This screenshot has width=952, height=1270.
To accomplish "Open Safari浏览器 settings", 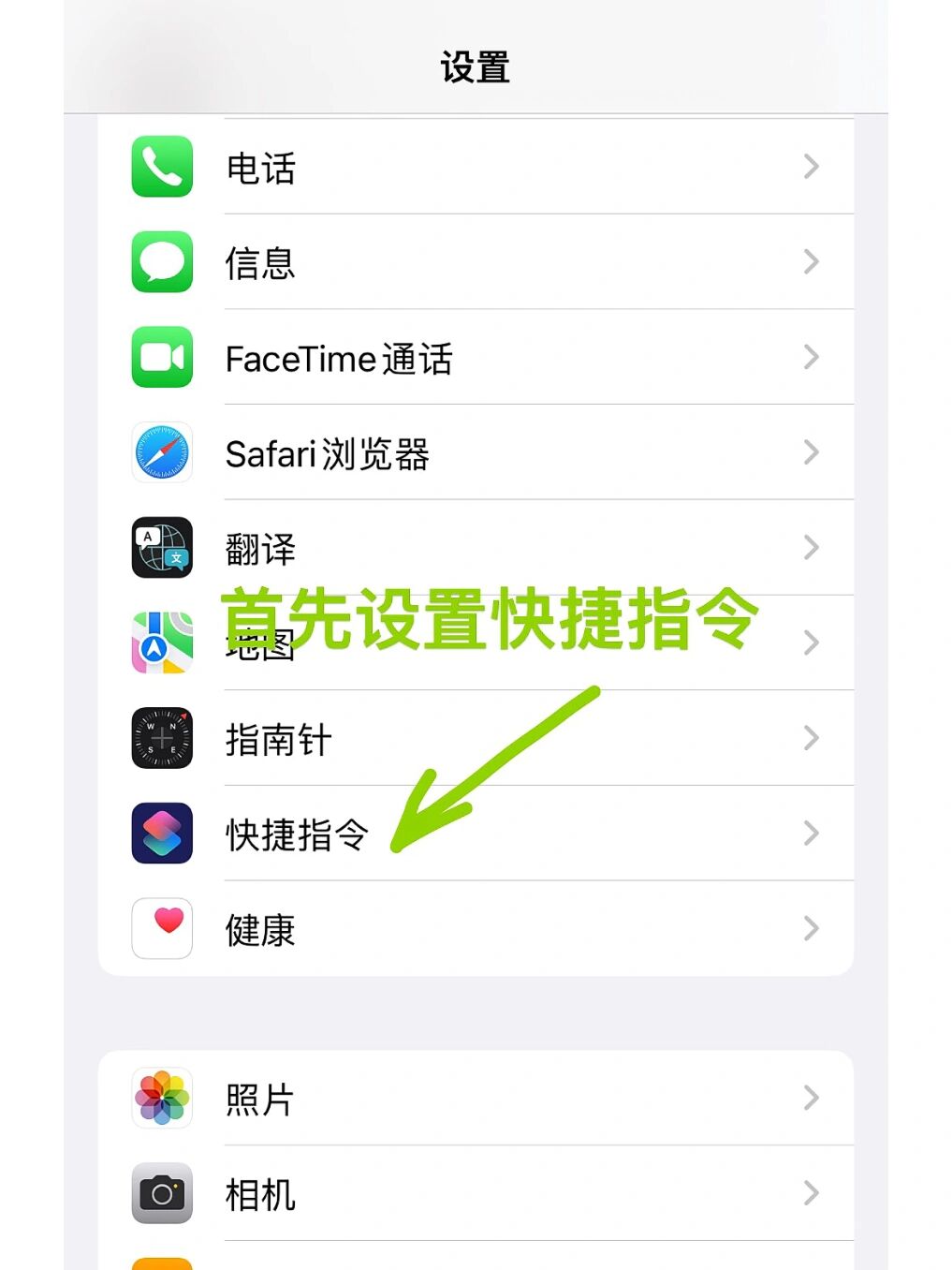I will click(476, 453).
